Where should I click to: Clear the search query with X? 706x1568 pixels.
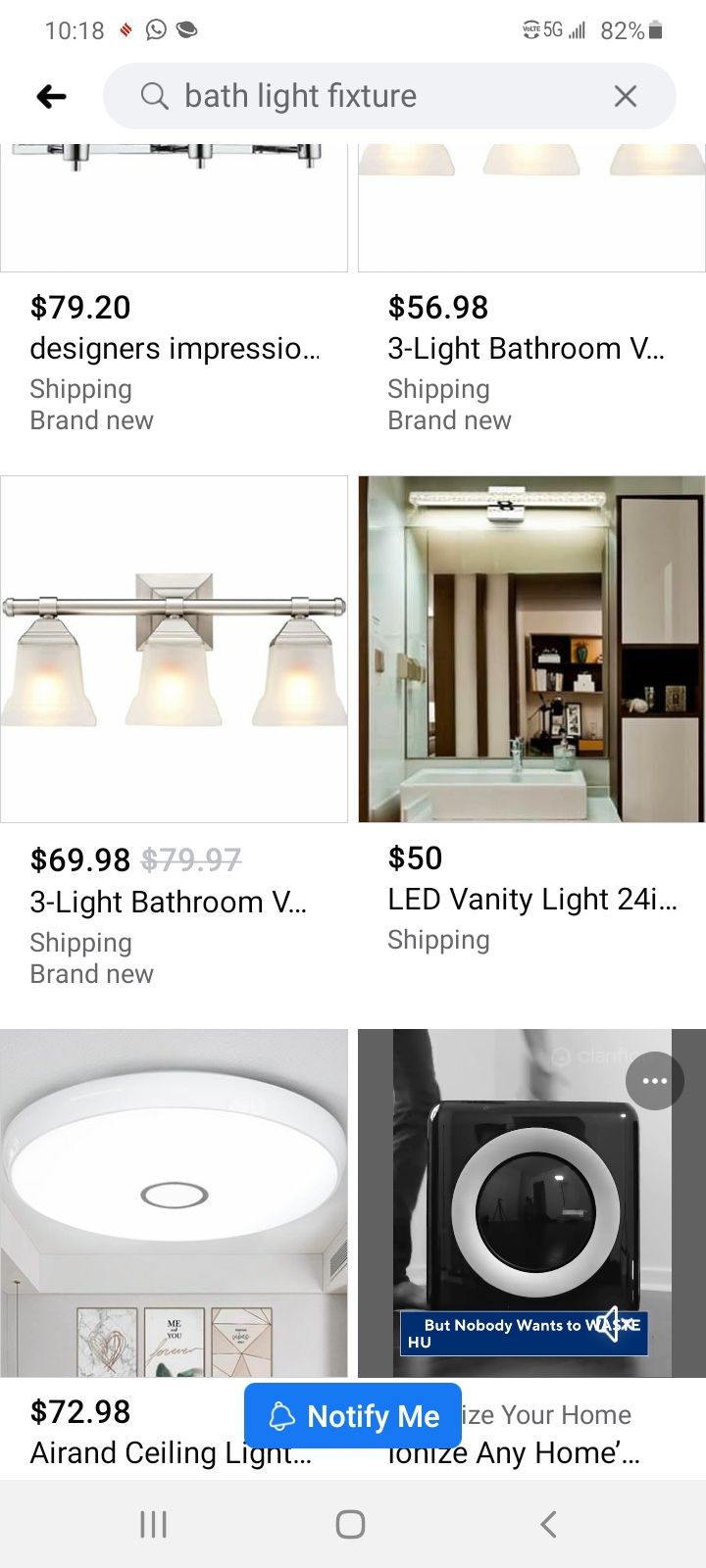coord(625,96)
